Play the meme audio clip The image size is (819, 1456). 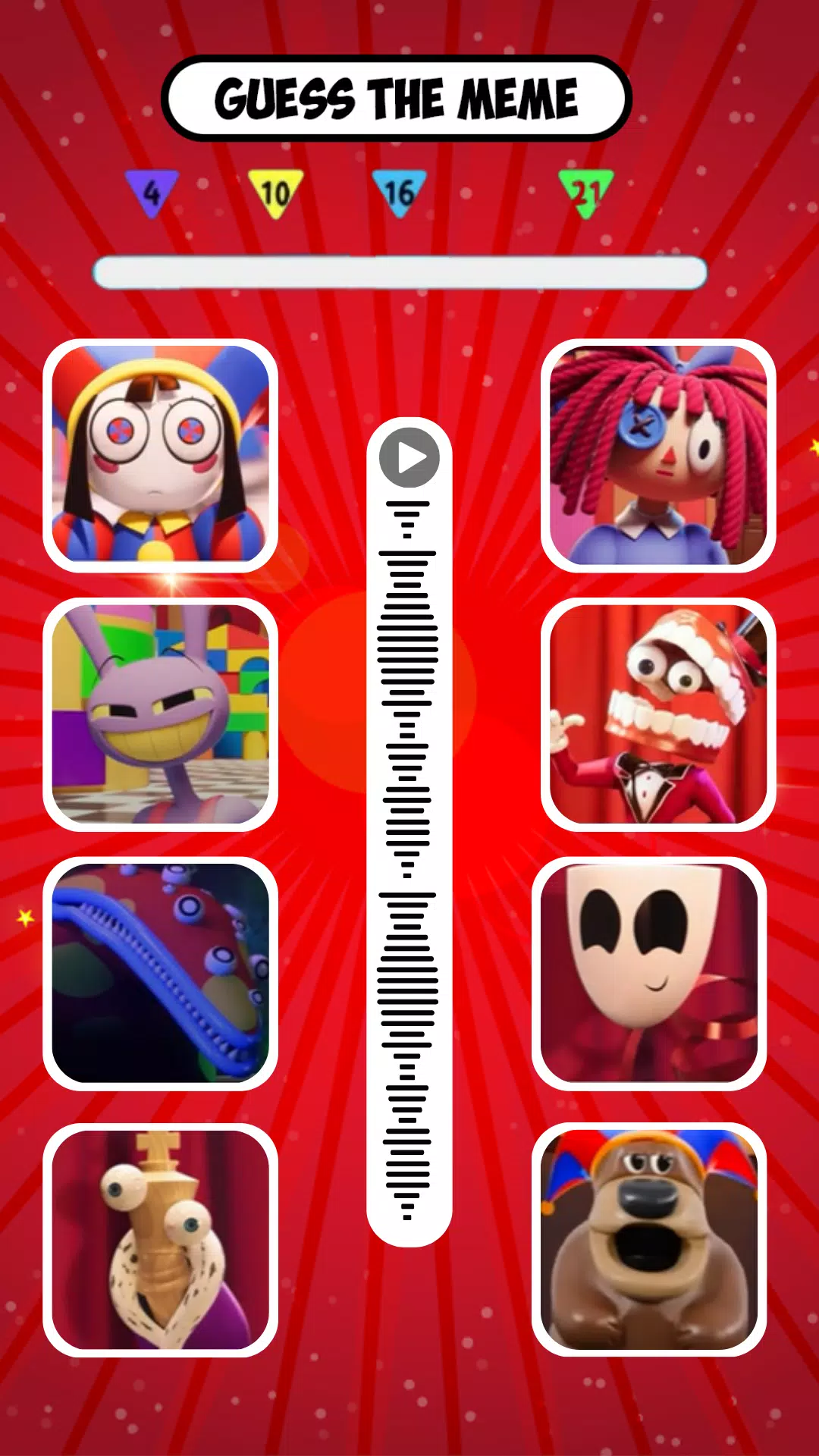(x=409, y=458)
